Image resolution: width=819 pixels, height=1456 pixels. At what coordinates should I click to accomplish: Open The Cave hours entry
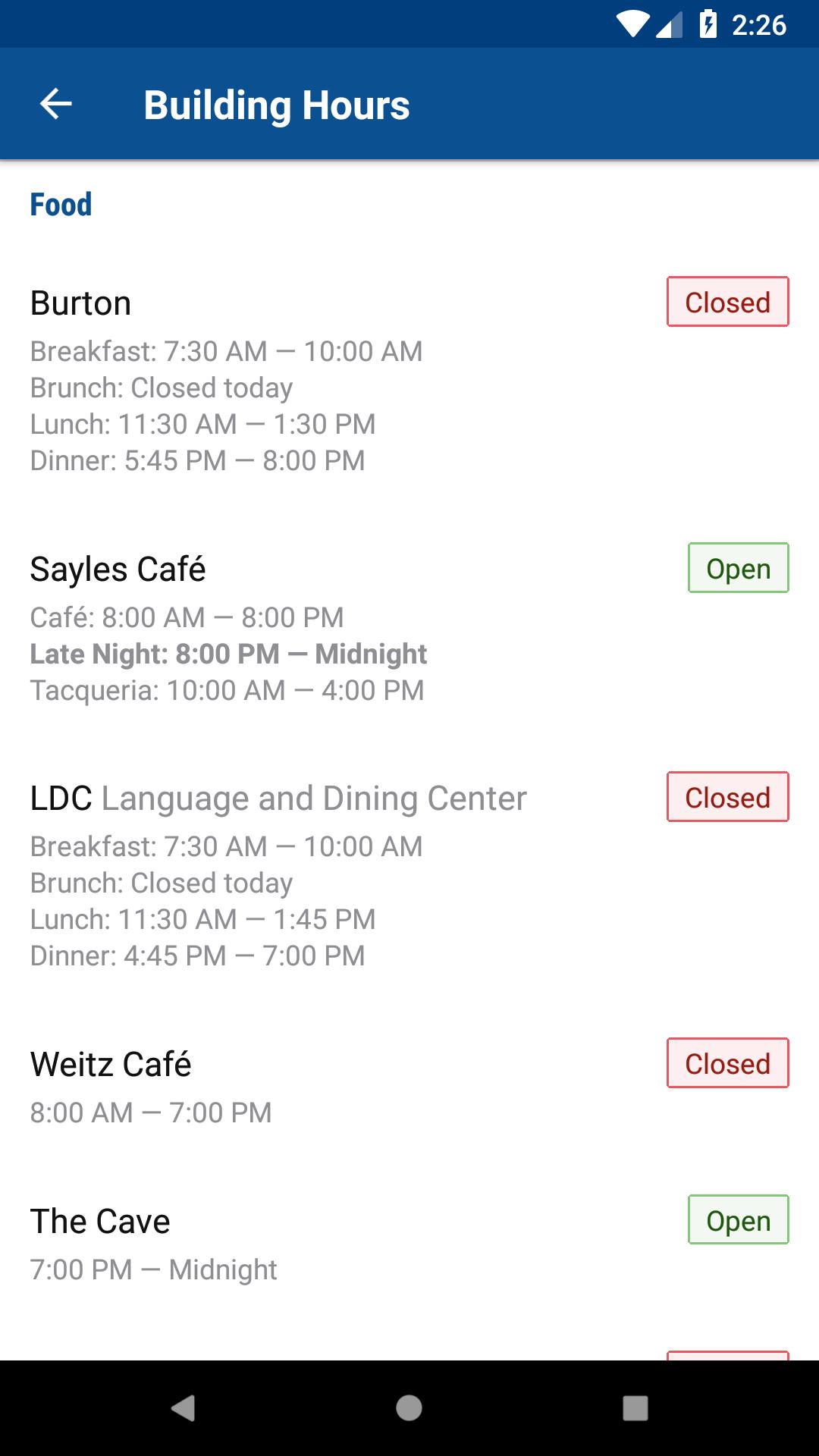(x=409, y=1244)
